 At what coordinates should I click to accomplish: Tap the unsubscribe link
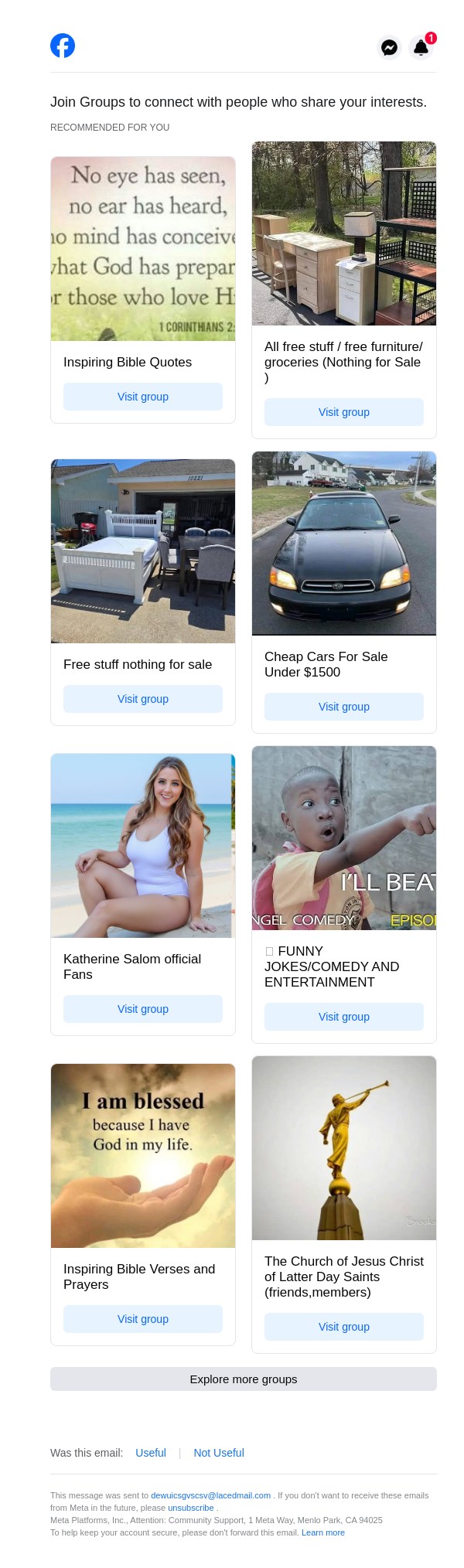click(x=191, y=1508)
